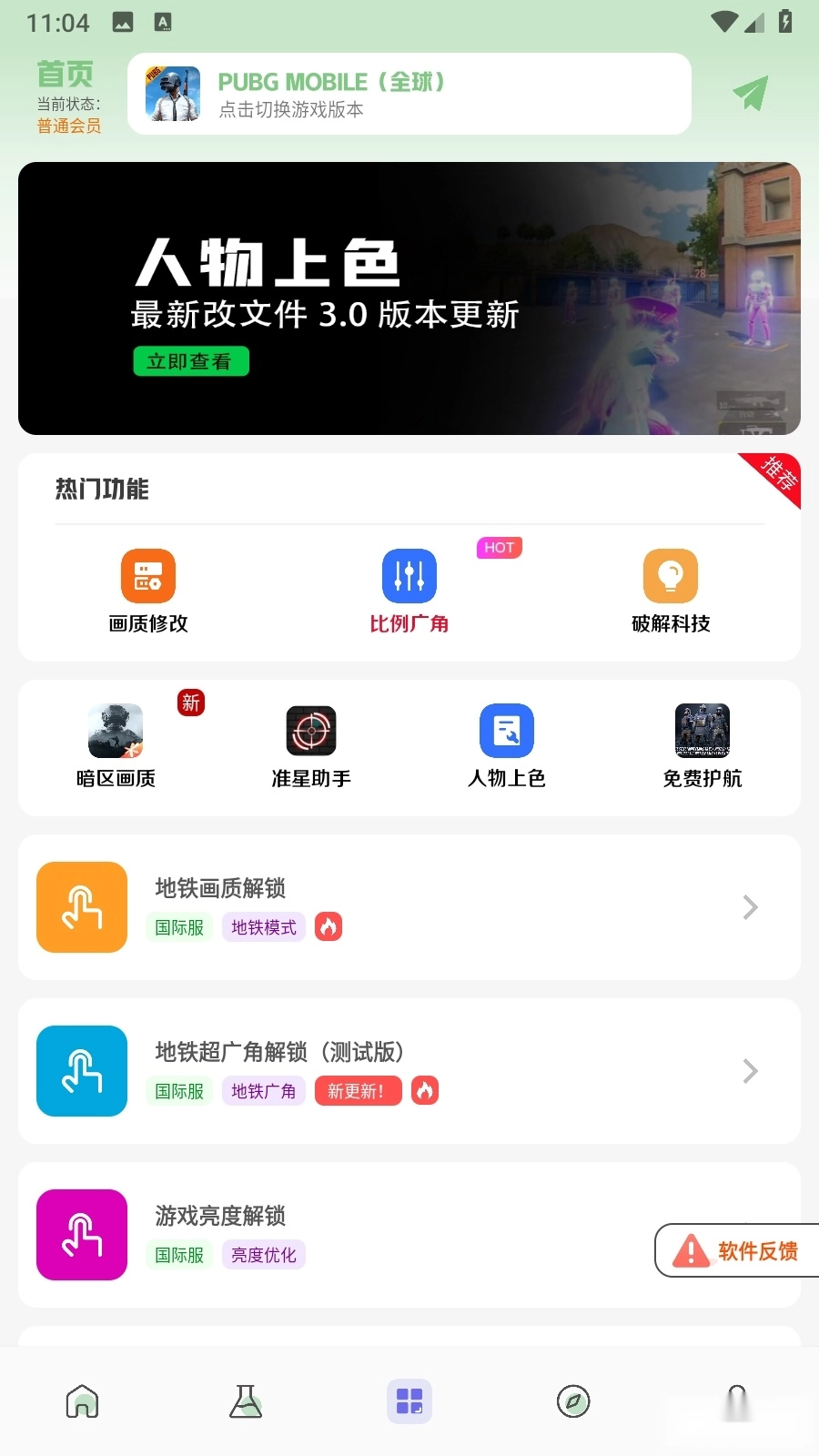Launch 准星助手 tool

point(311,745)
